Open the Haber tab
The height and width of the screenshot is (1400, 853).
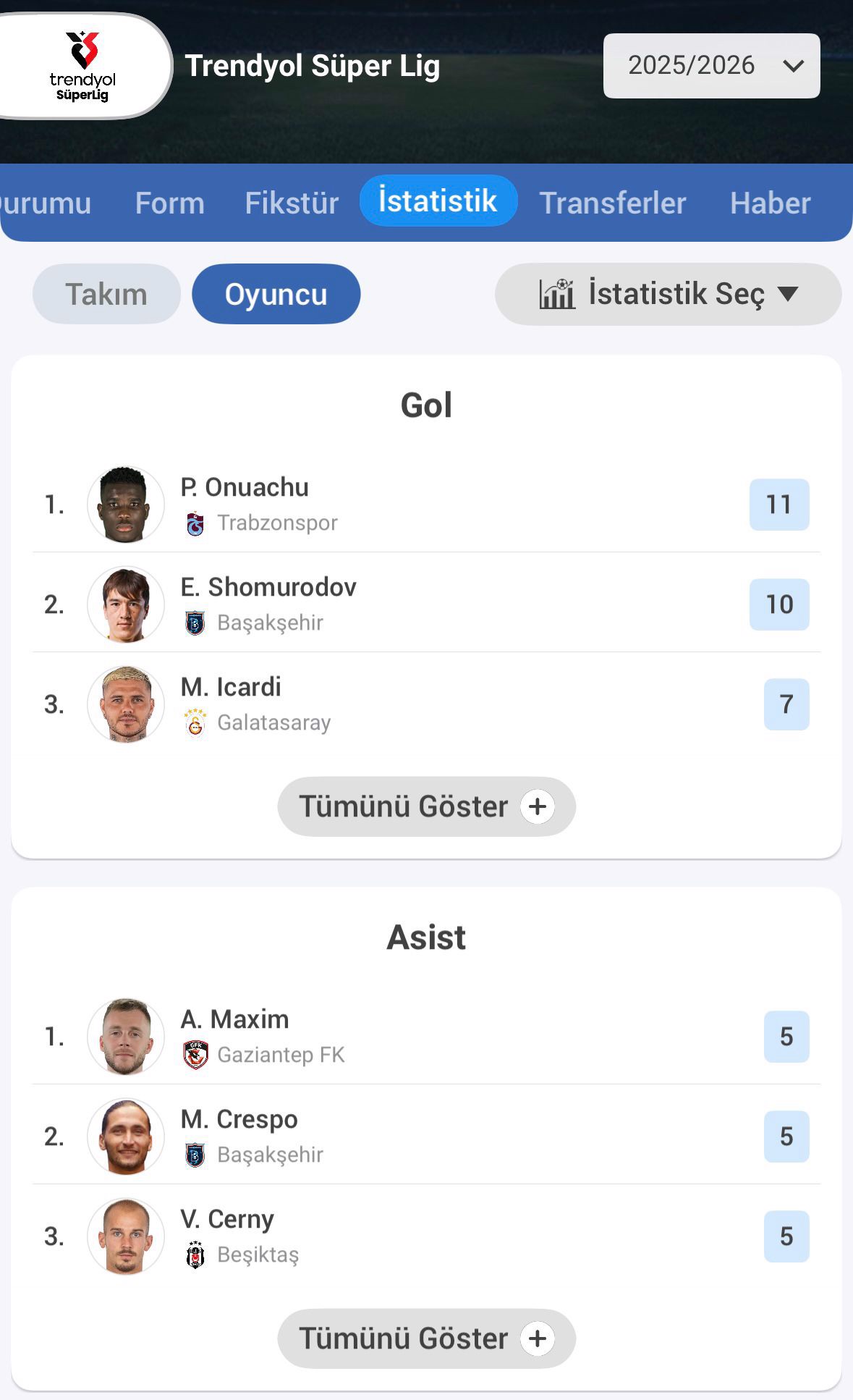[770, 203]
